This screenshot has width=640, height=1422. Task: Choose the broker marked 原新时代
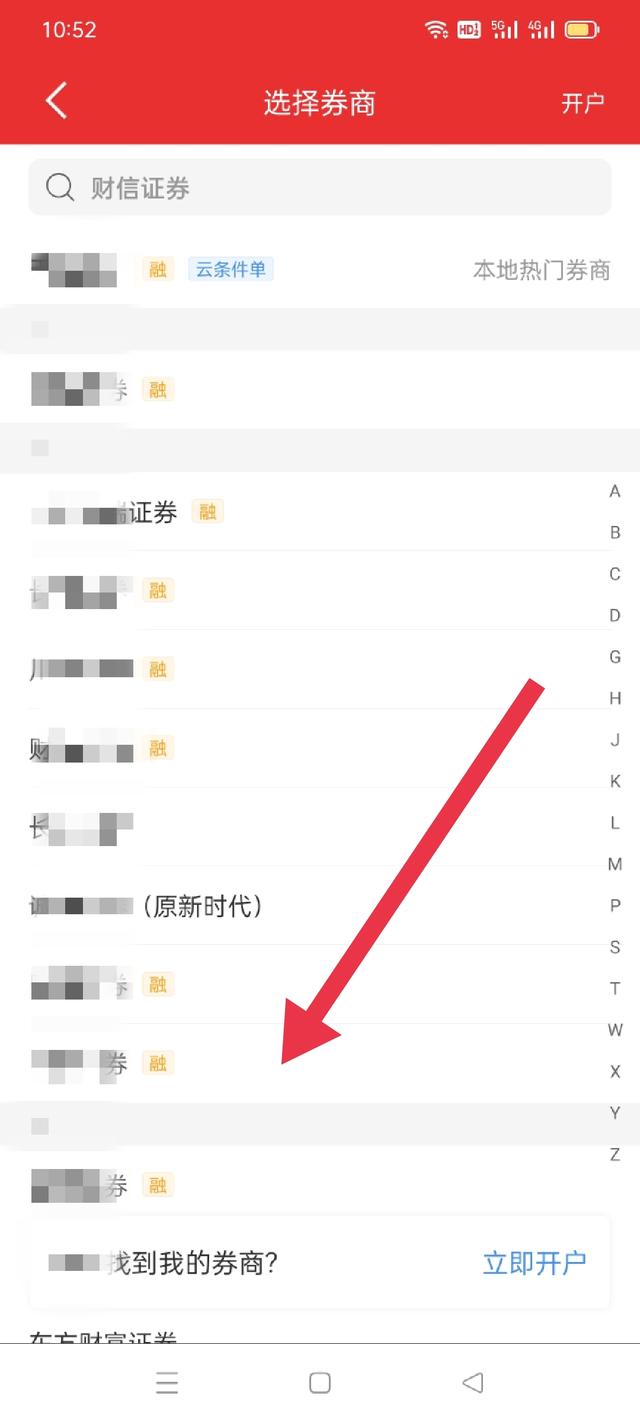(150, 906)
